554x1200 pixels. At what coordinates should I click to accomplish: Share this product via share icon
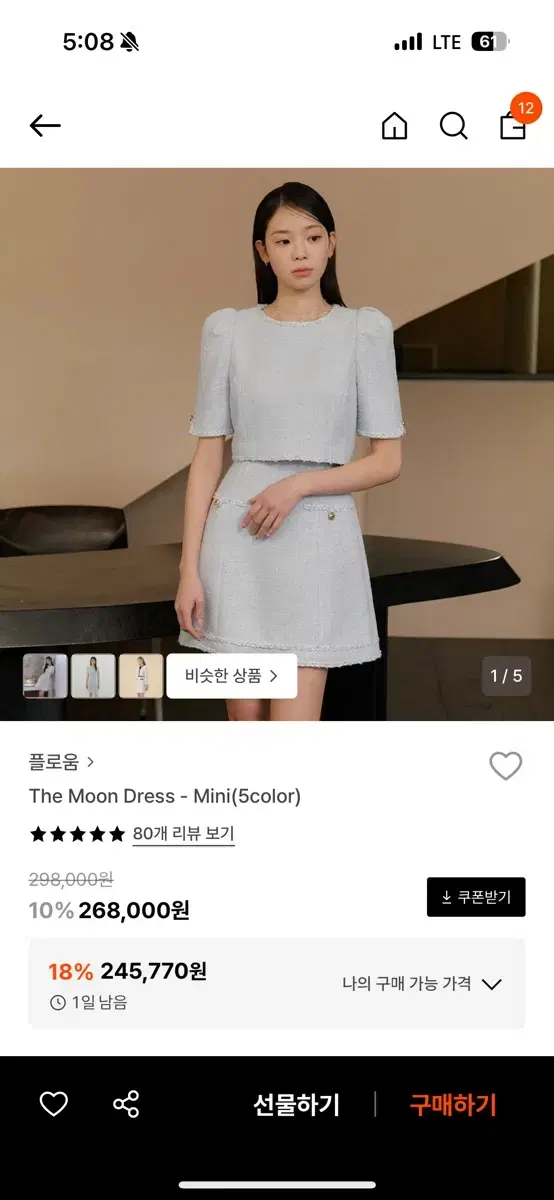pos(126,1104)
